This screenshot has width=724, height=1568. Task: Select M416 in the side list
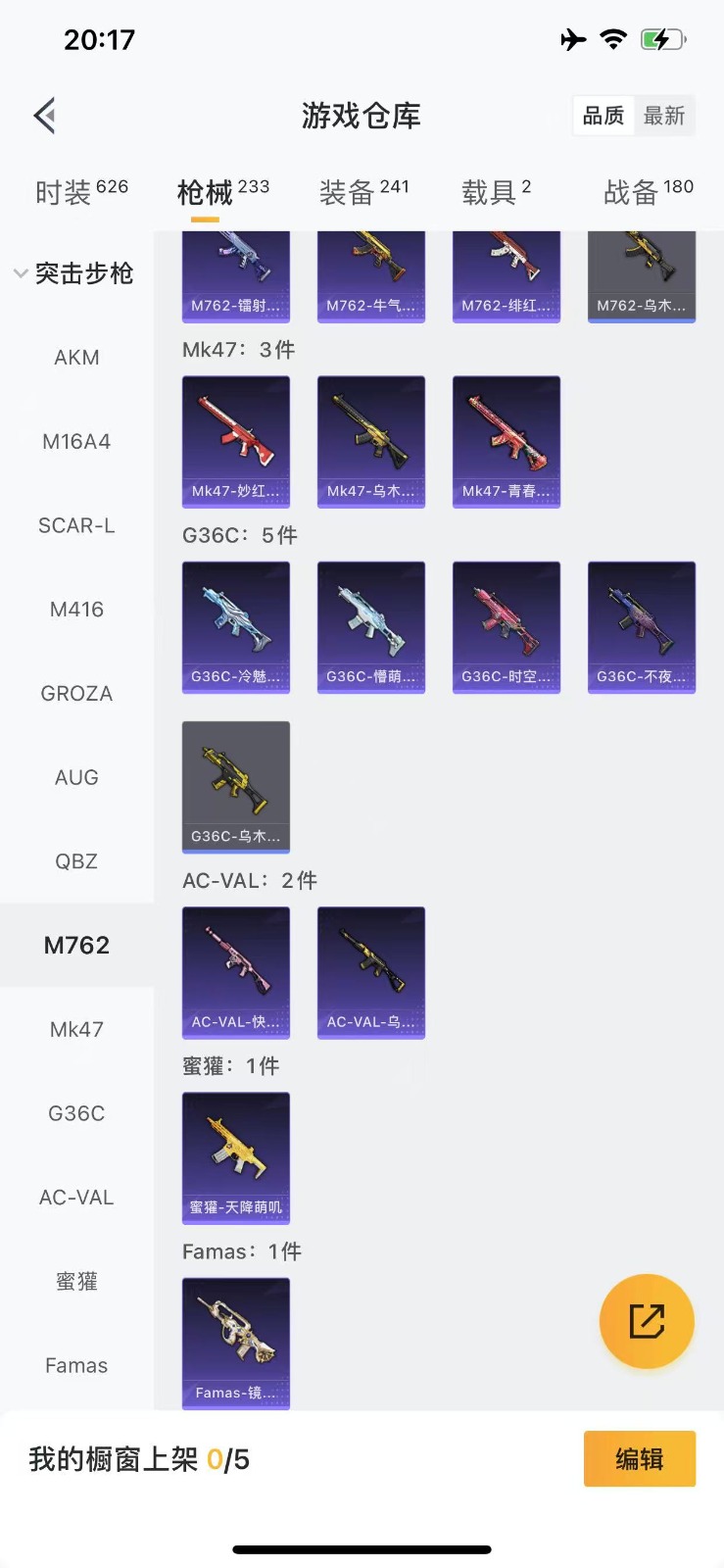[x=76, y=610]
